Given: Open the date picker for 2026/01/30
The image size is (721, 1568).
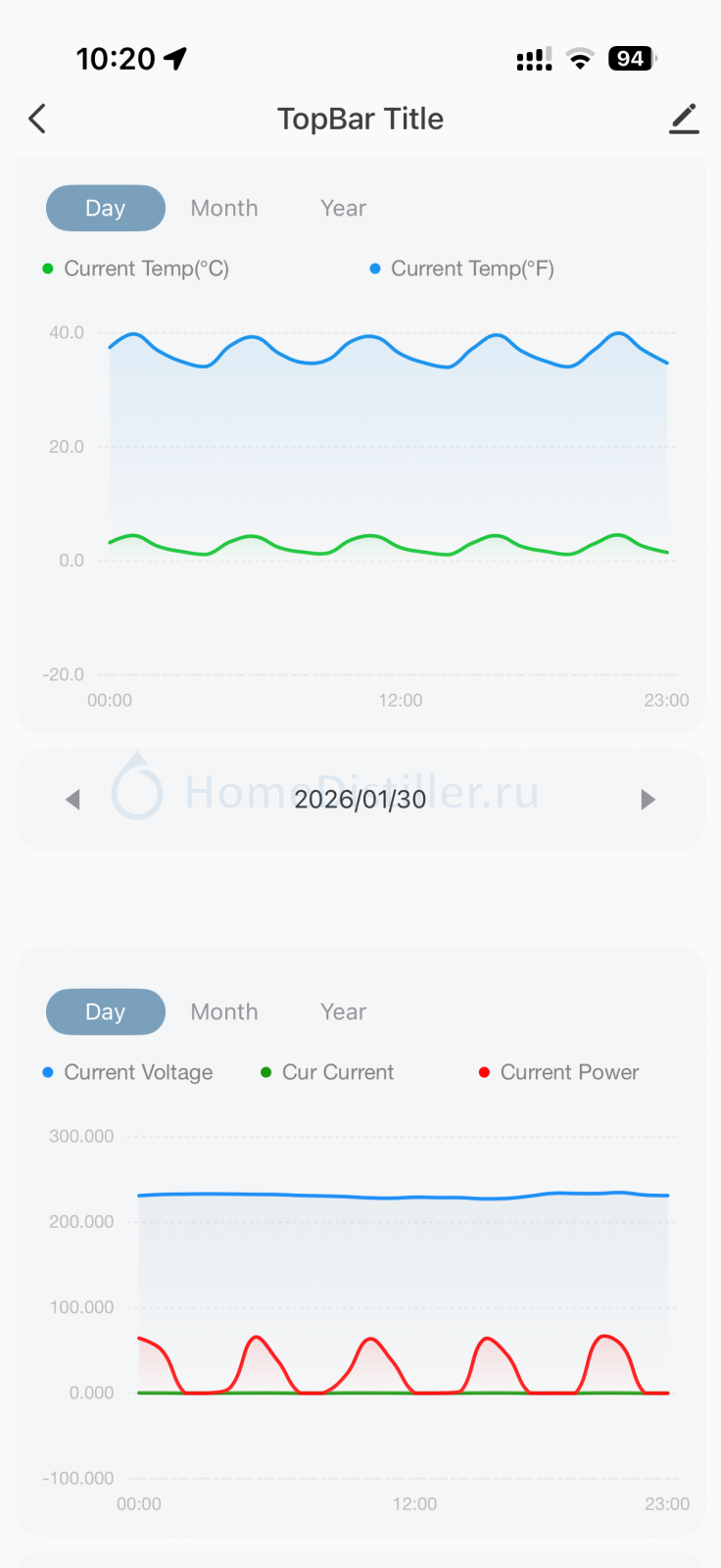Looking at the screenshot, I should point(360,800).
